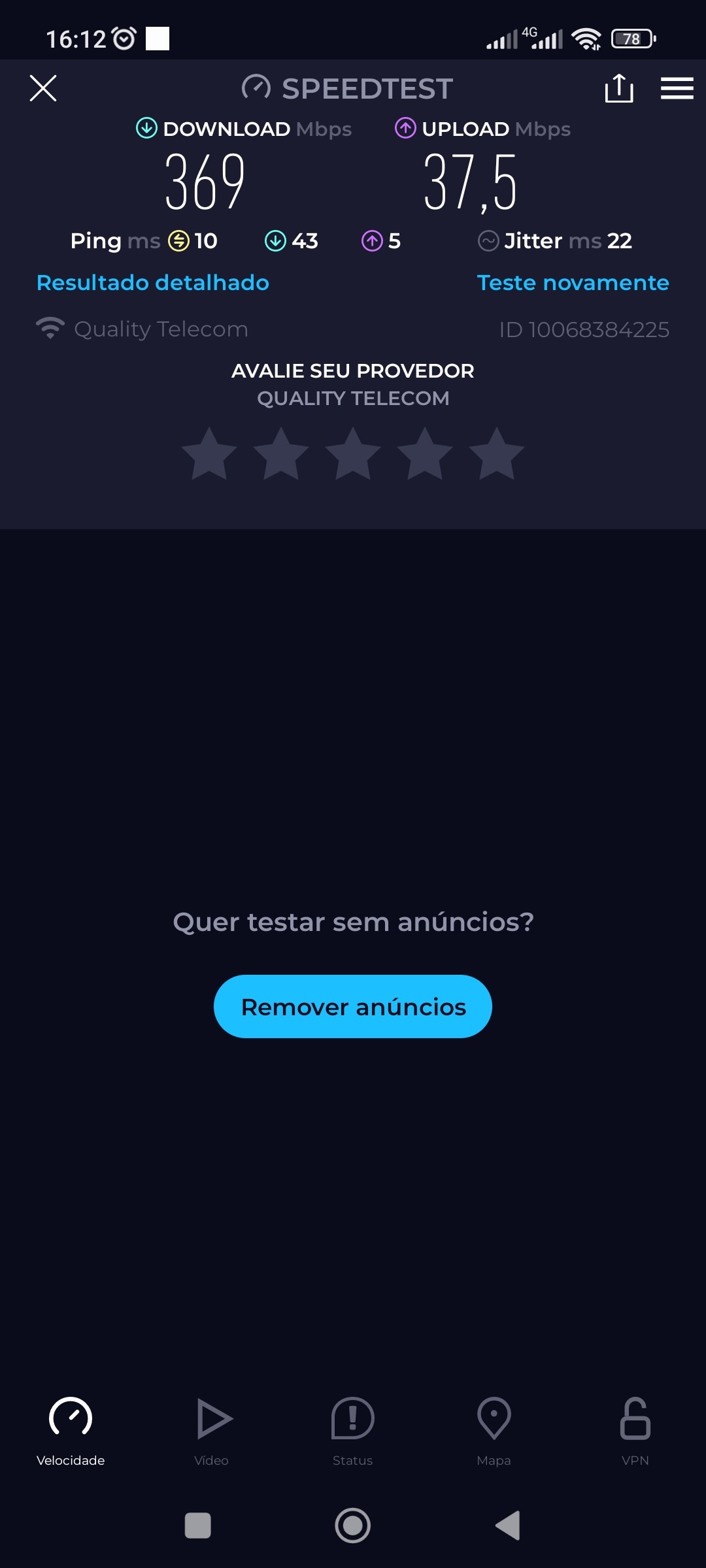Share the speed test result

click(619, 88)
